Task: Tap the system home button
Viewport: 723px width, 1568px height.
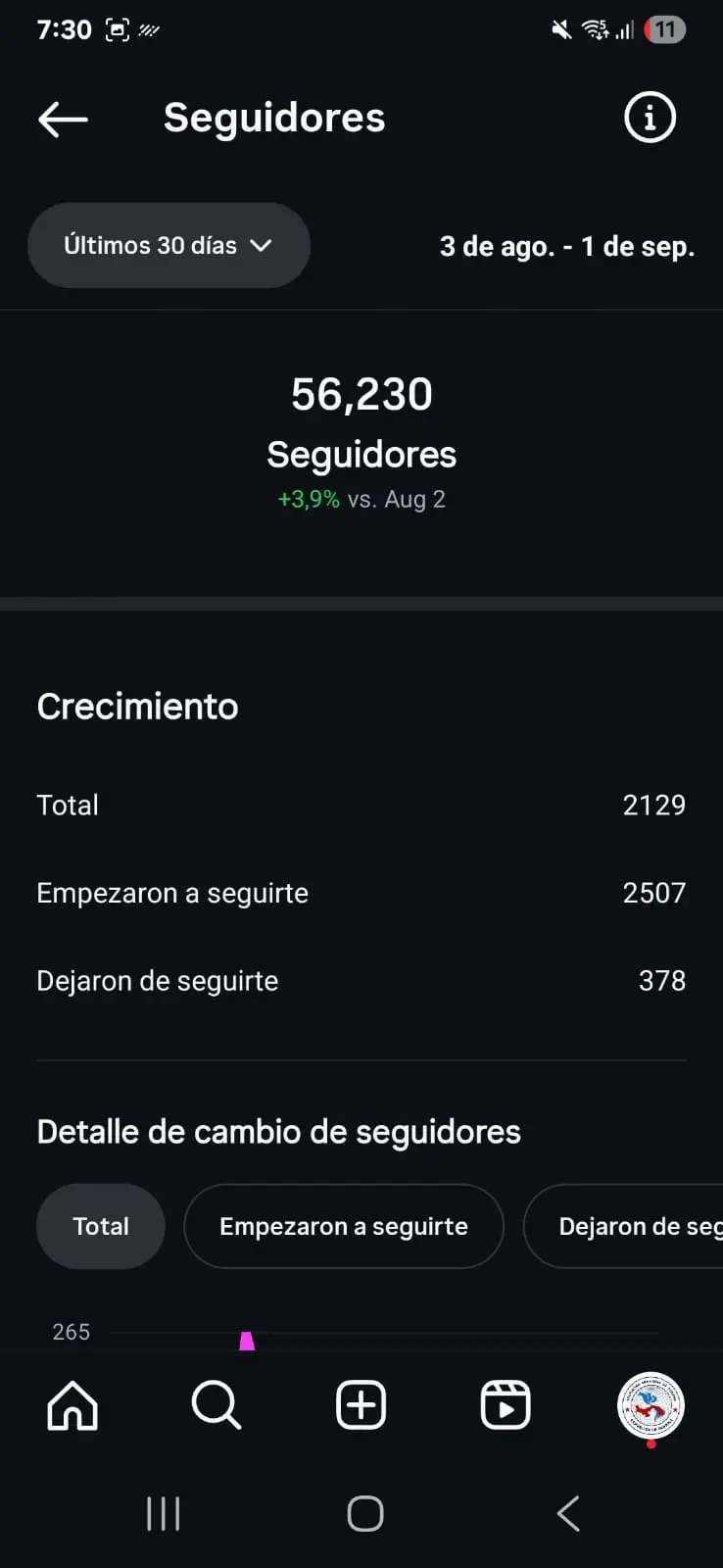Action: point(365,1513)
